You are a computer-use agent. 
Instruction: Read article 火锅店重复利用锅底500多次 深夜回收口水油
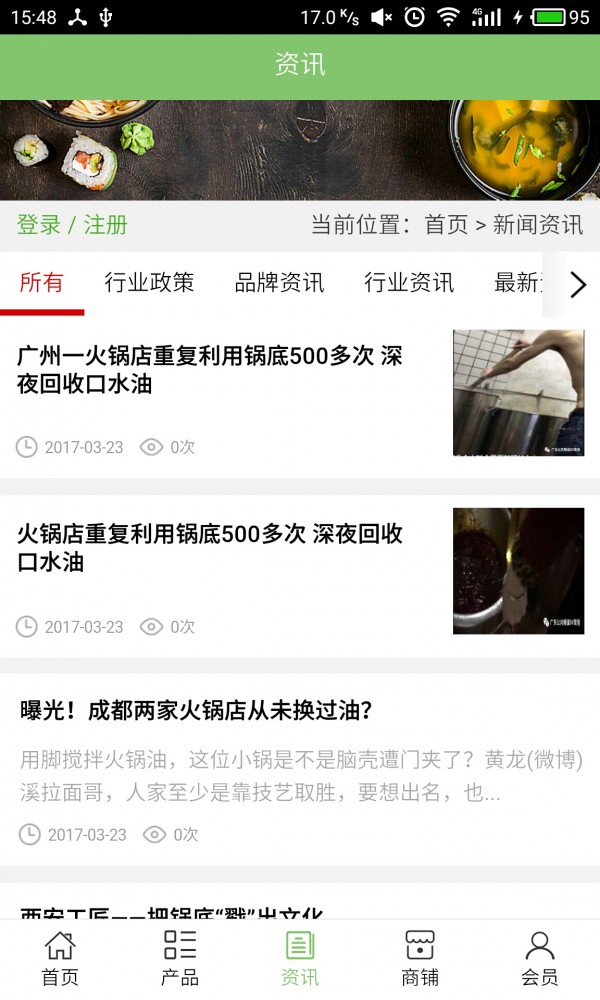click(x=210, y=548)
